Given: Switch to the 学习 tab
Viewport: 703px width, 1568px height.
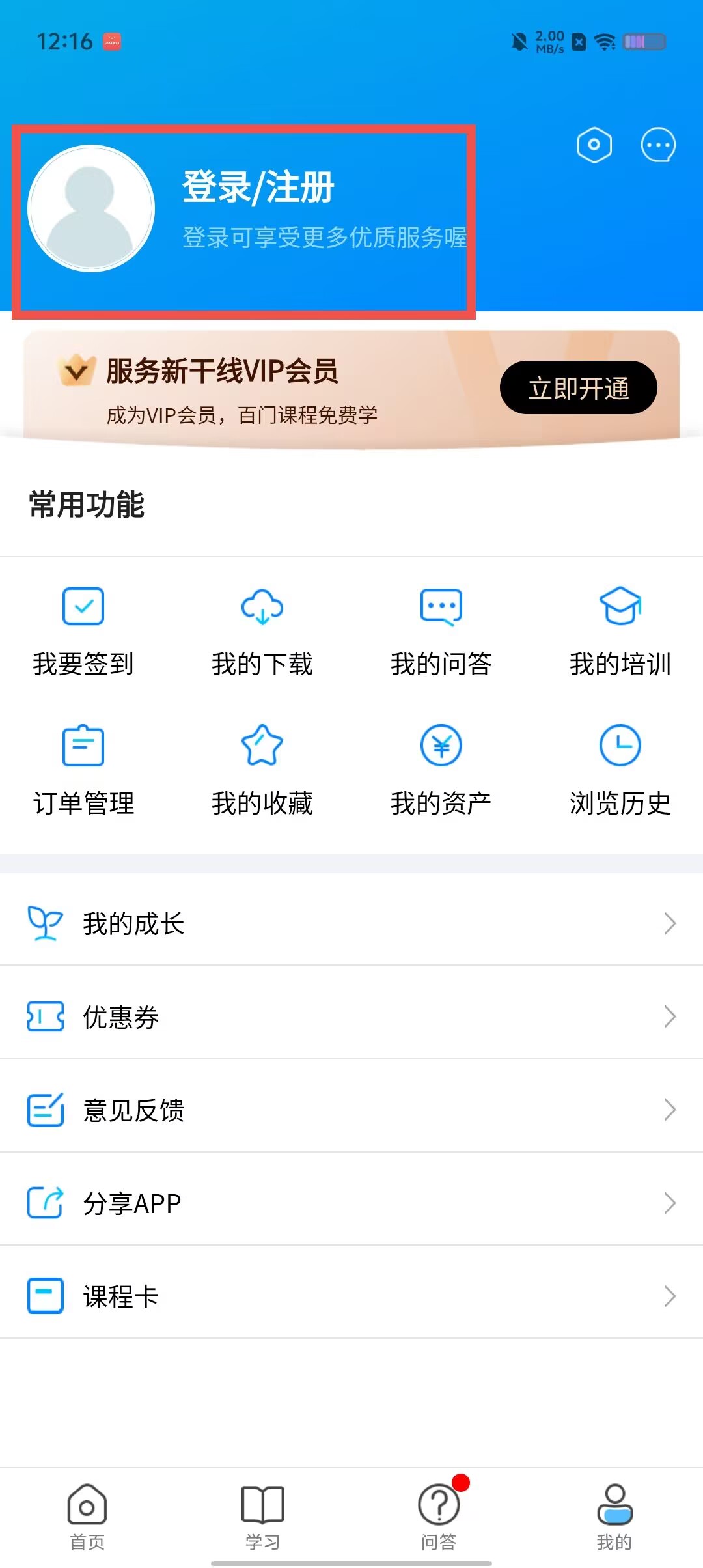Looking at the screenshot, I should [263, 1517].
